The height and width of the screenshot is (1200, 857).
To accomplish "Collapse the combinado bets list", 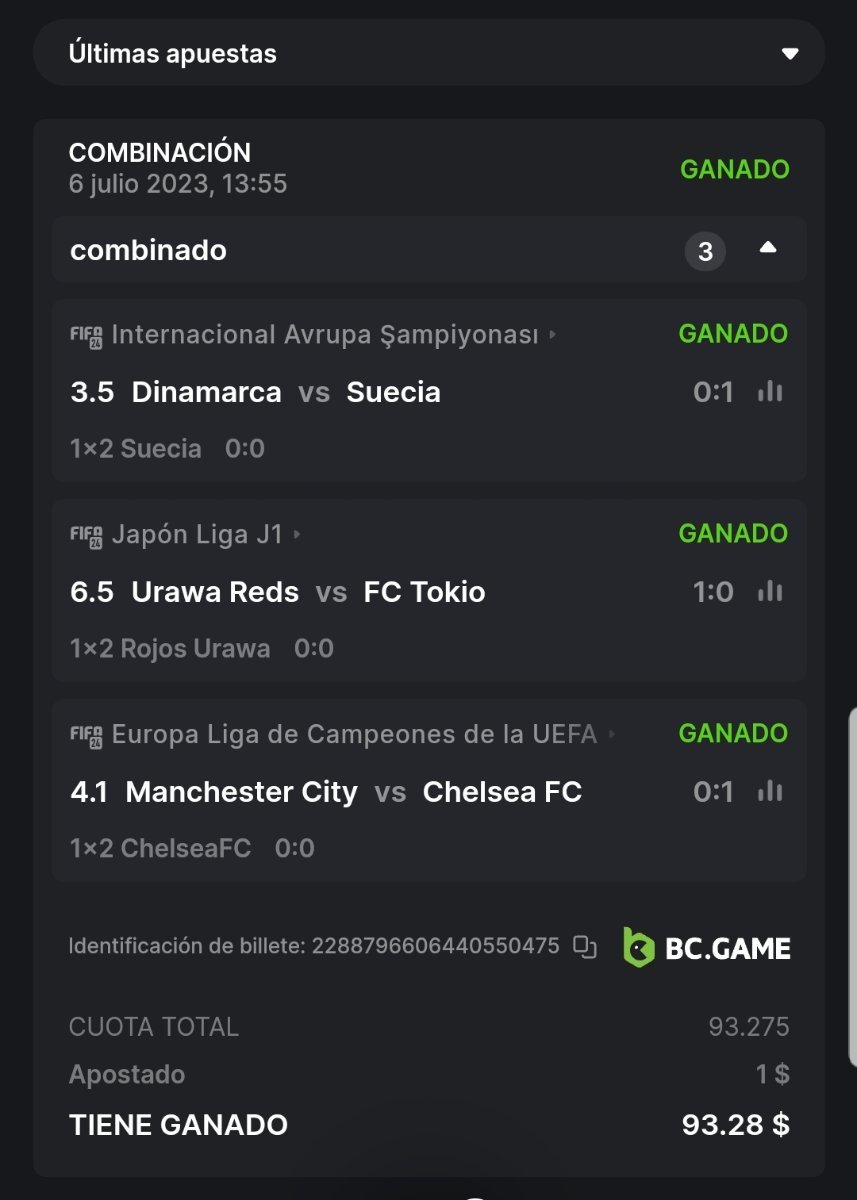I will pos(767,249).
